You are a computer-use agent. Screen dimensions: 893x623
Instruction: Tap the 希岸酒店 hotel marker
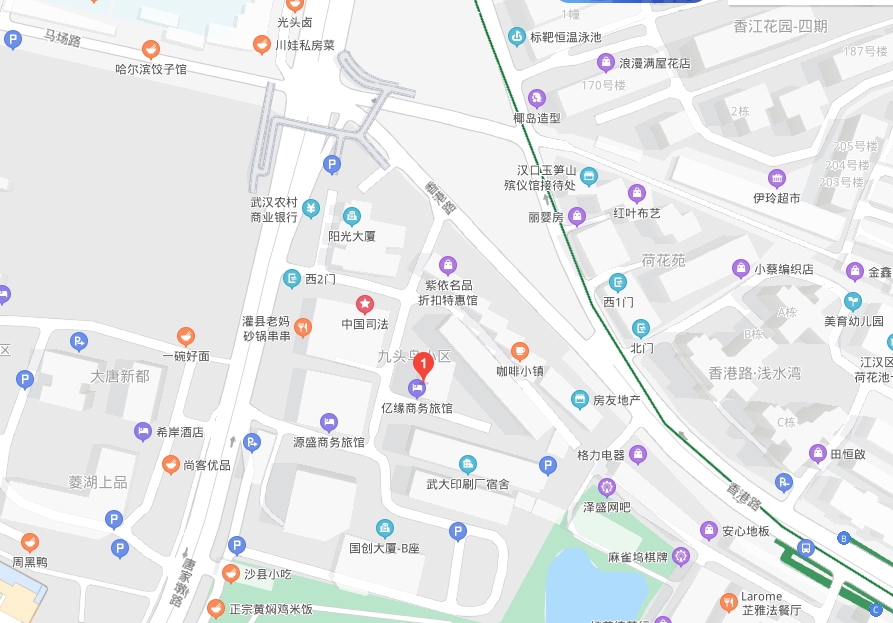tap(143, 432)
